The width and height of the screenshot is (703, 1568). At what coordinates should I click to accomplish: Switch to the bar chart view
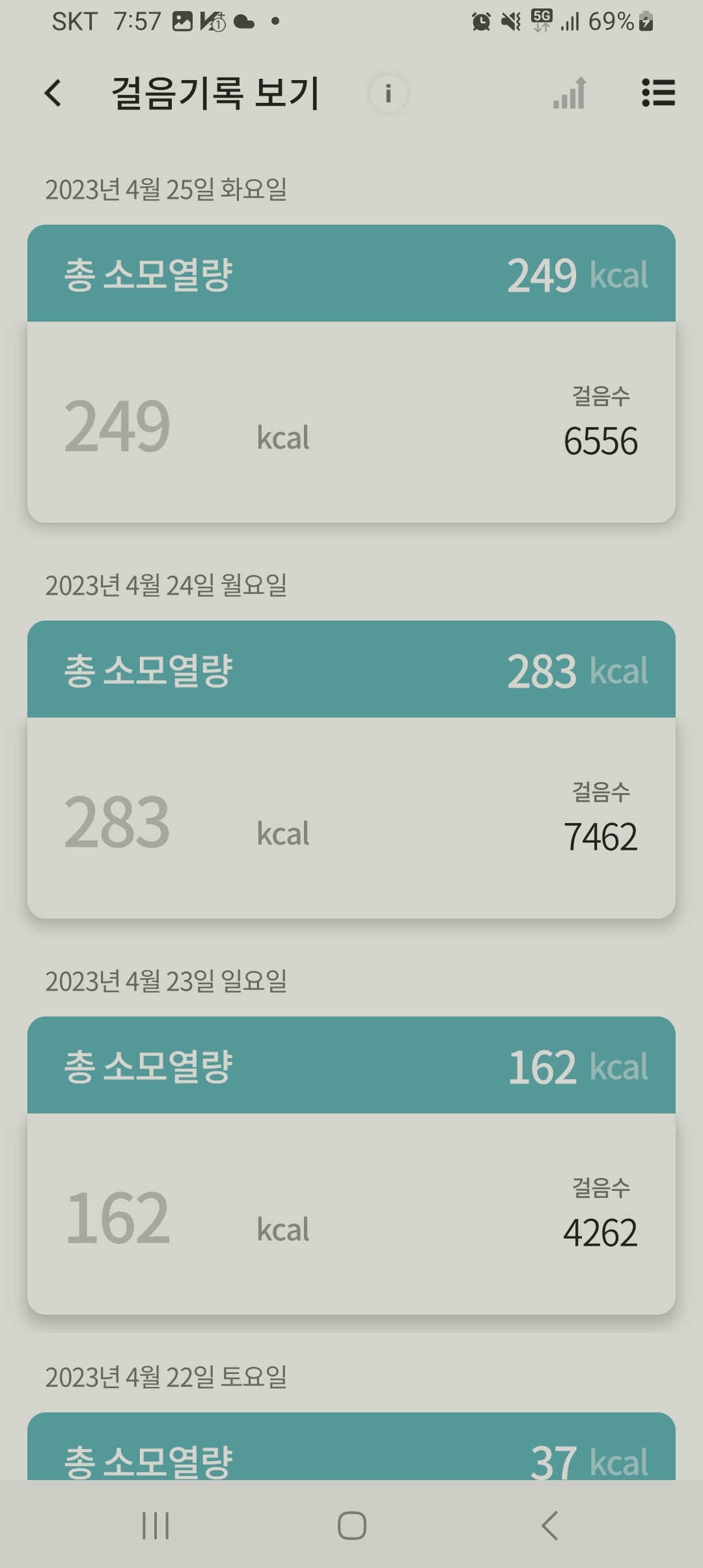coord(570,93)
